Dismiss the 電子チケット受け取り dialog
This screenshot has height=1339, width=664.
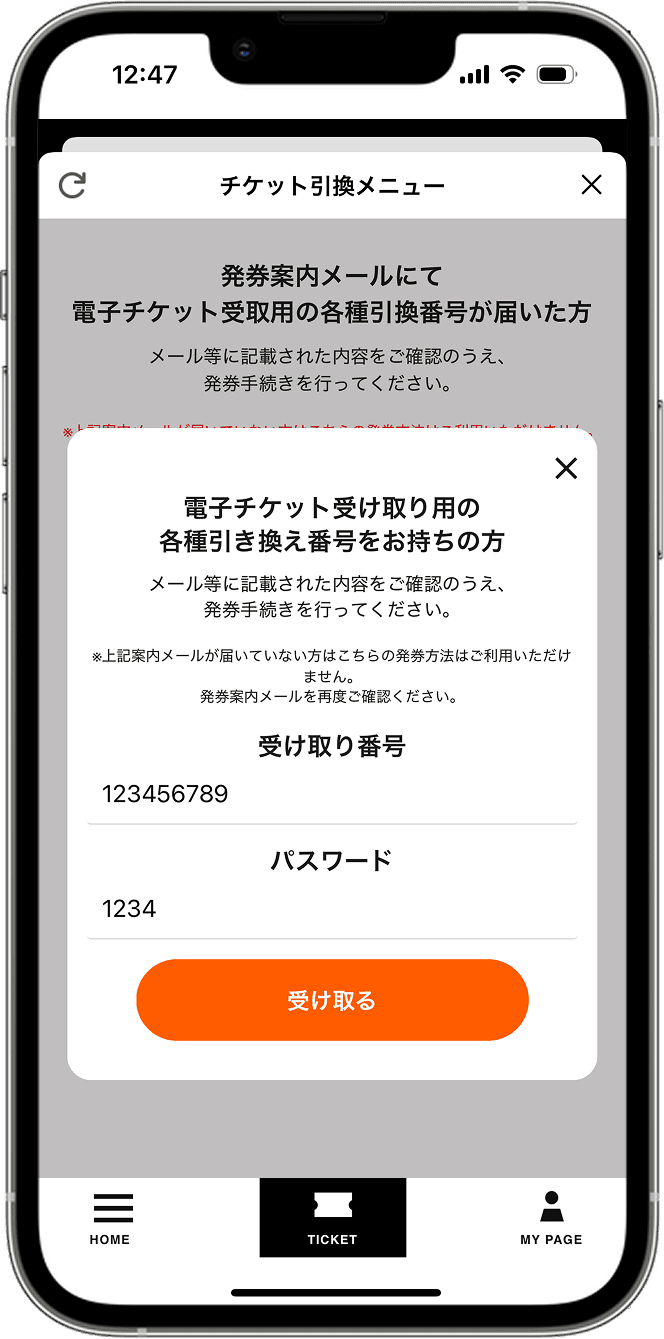point(566,468)
